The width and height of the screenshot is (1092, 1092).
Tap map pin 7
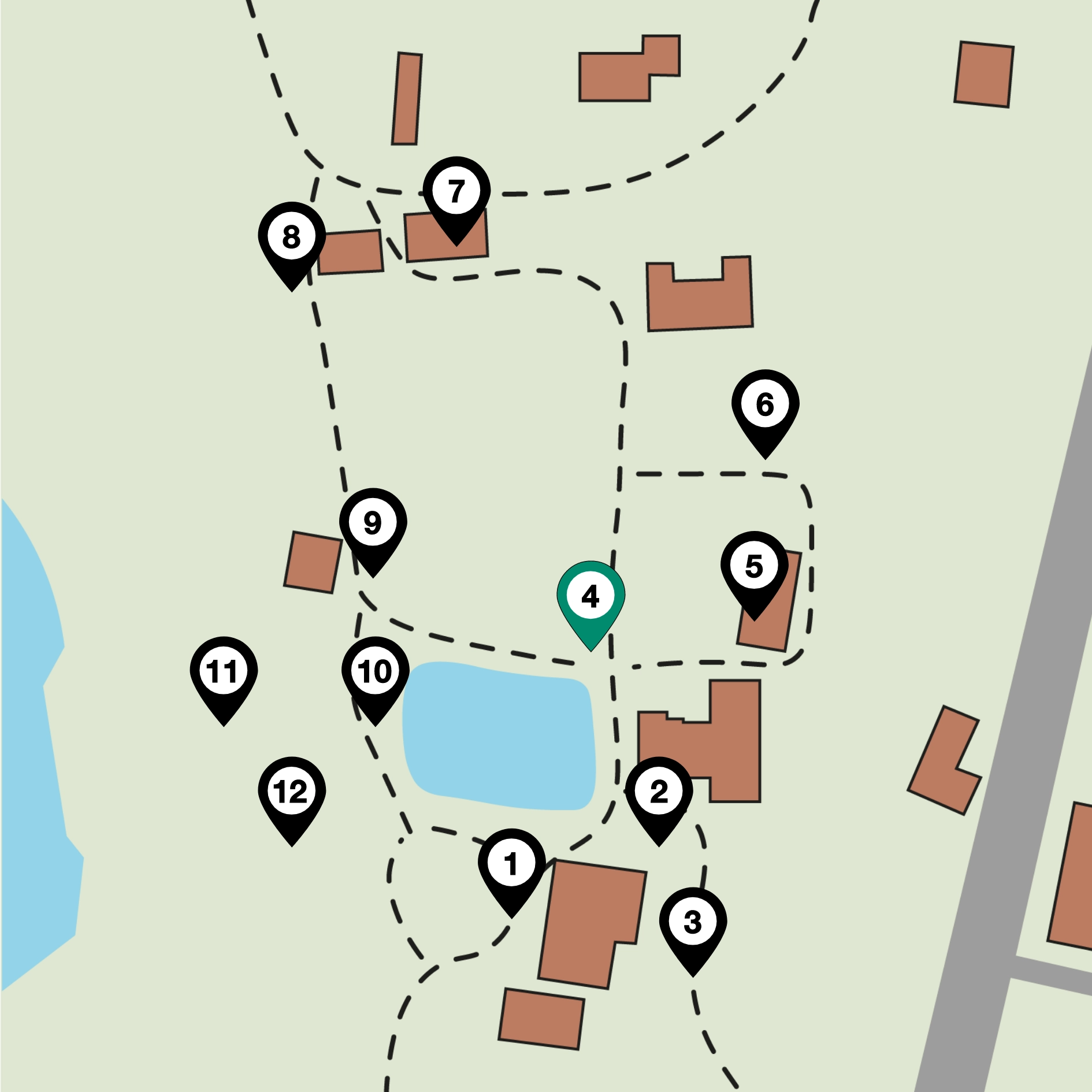[x=456, y=192]
